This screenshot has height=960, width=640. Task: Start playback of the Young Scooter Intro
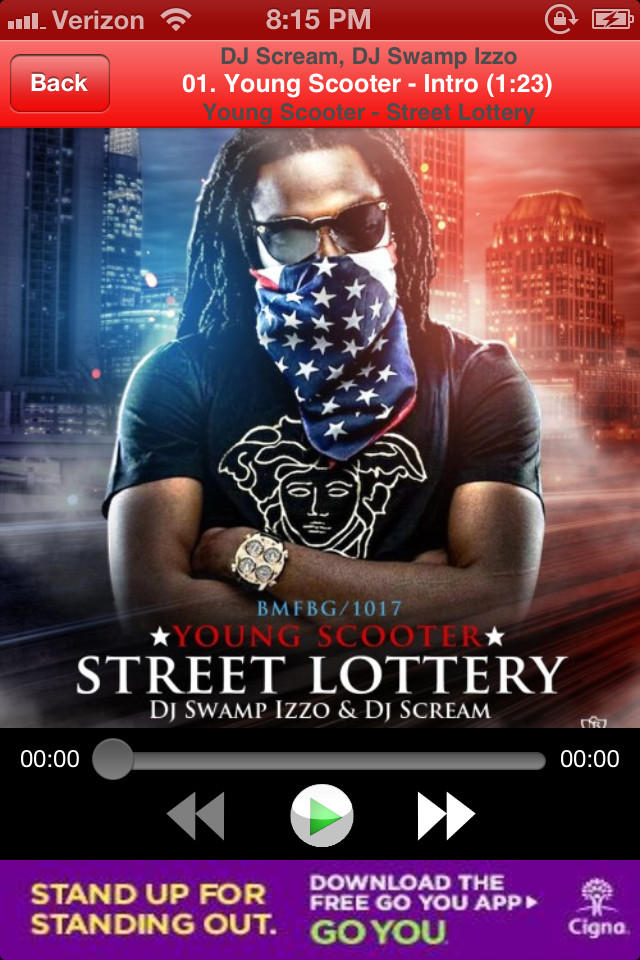(321, 816)
